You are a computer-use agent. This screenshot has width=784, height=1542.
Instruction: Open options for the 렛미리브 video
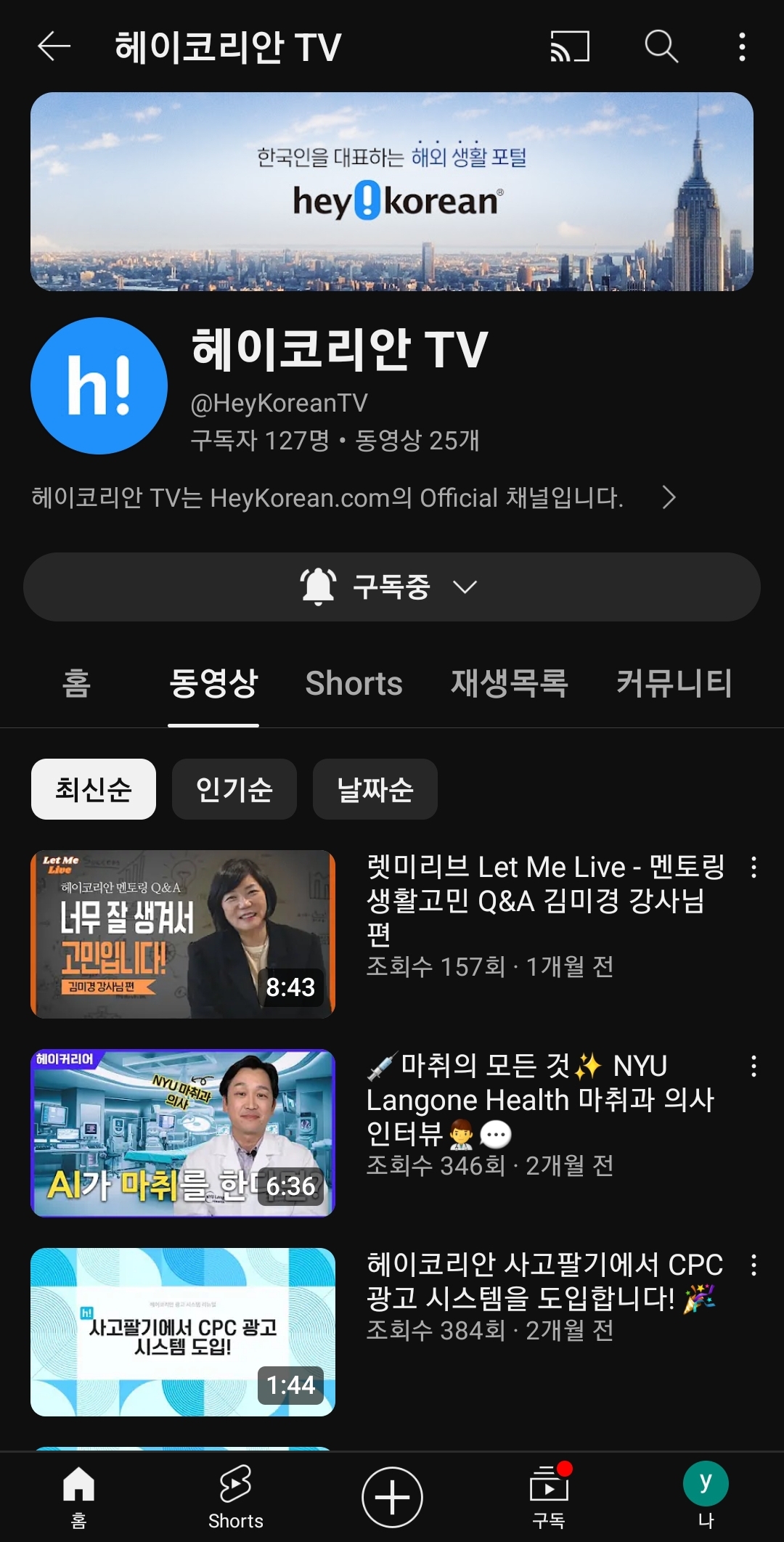(x=754, y=867)
